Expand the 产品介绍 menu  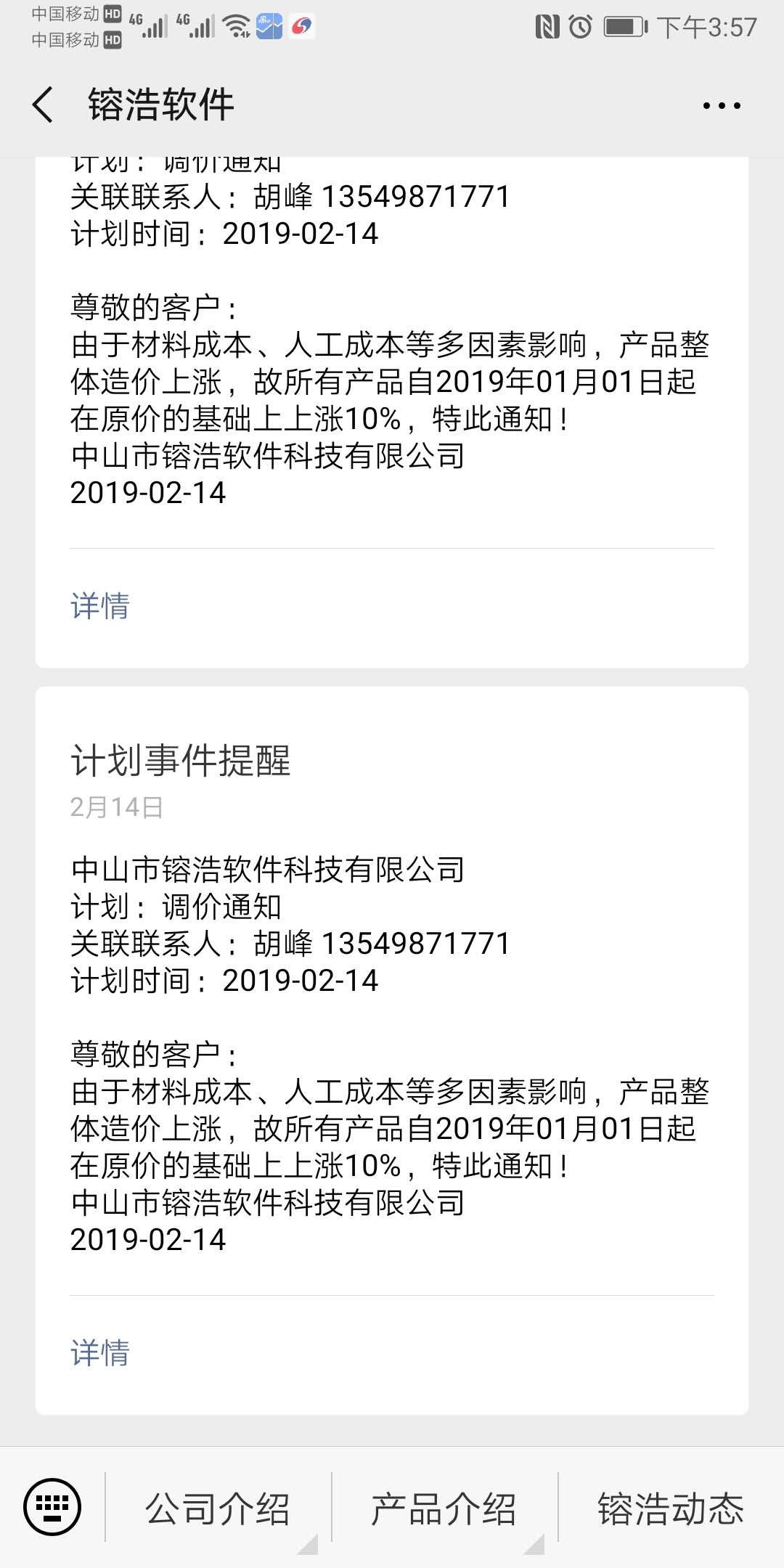(x=444, y=1508)
